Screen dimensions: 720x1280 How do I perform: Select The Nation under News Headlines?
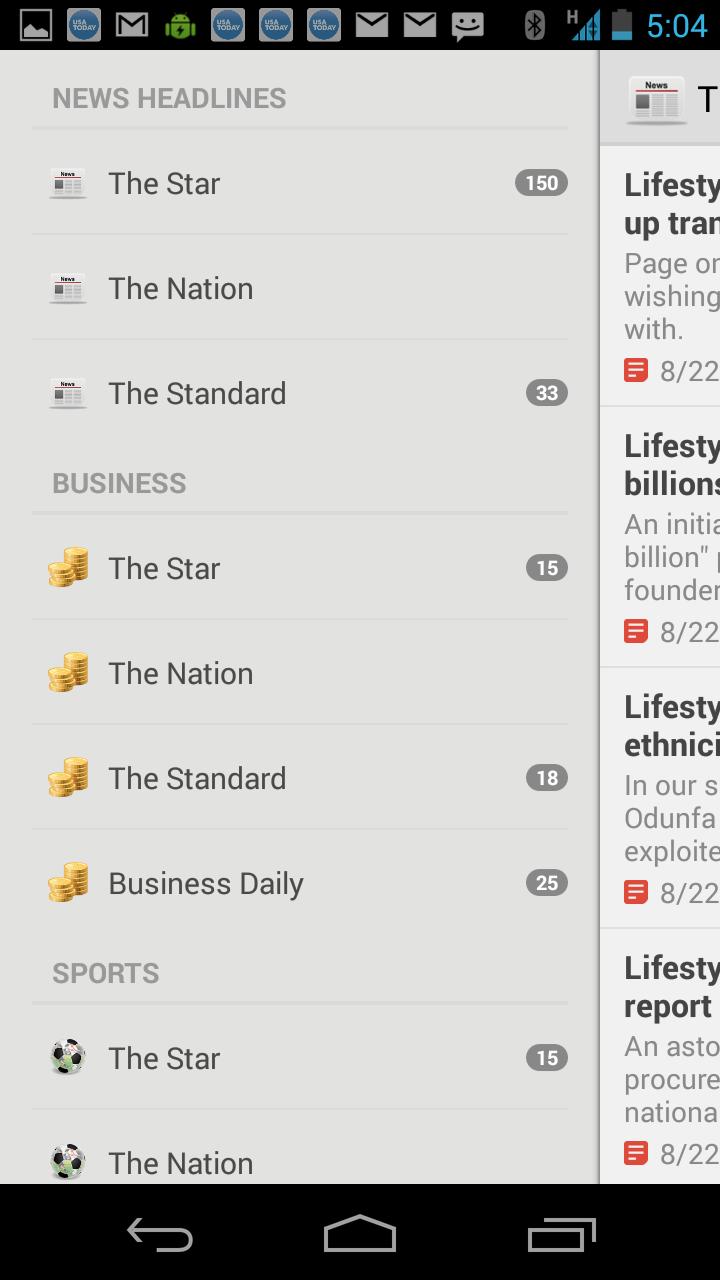pos(180,288)
